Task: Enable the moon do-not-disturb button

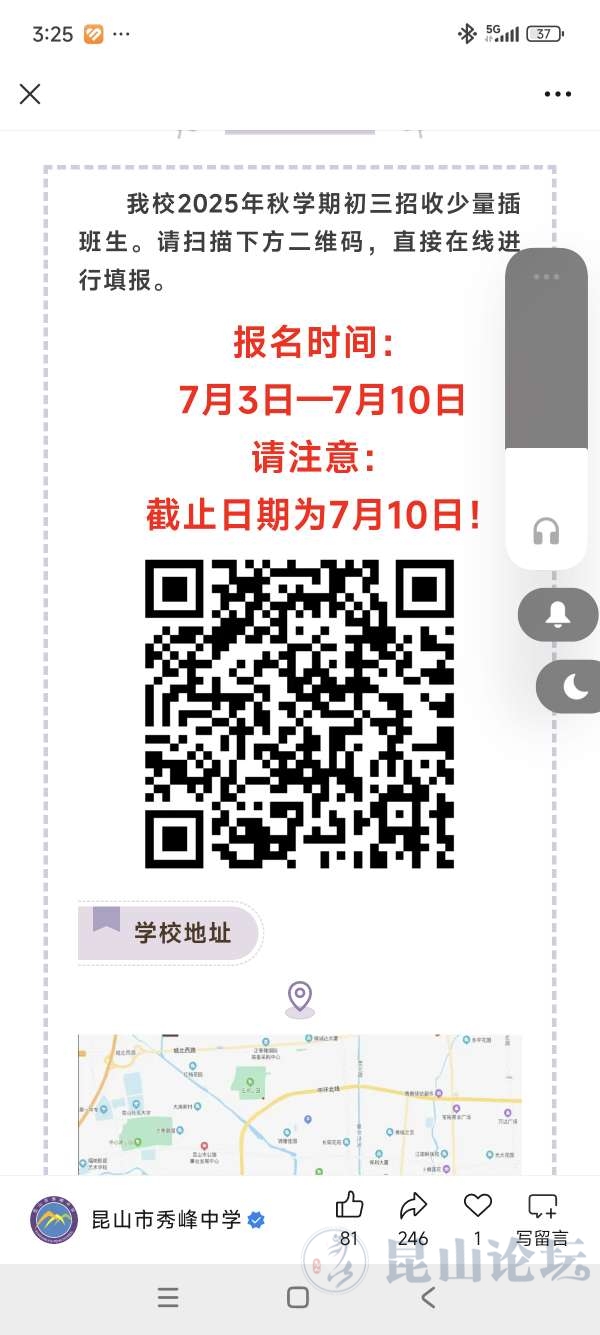Action: (x=575, y=687)
